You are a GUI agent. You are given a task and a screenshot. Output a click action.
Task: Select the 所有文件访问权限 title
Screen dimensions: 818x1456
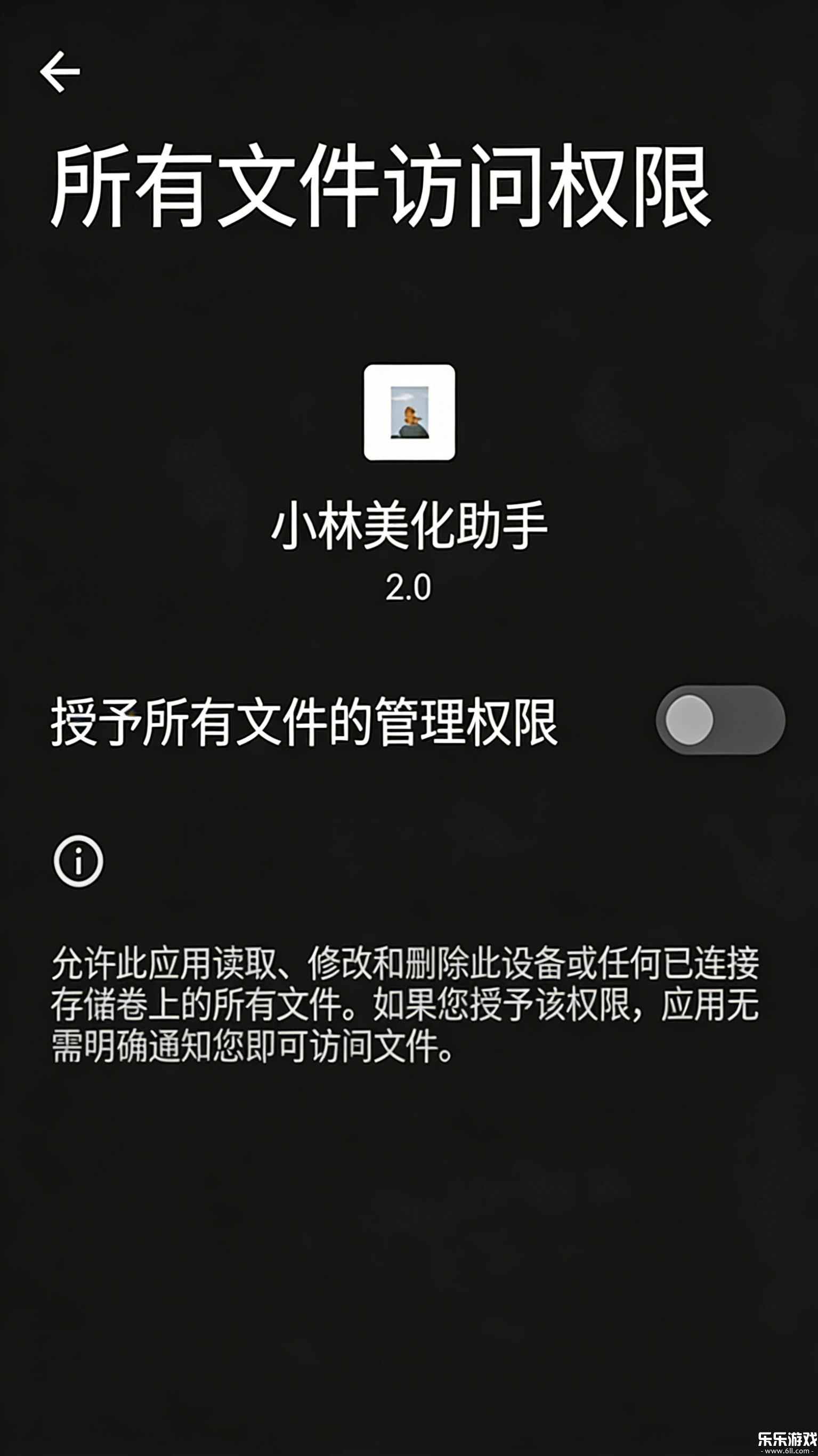384,187
